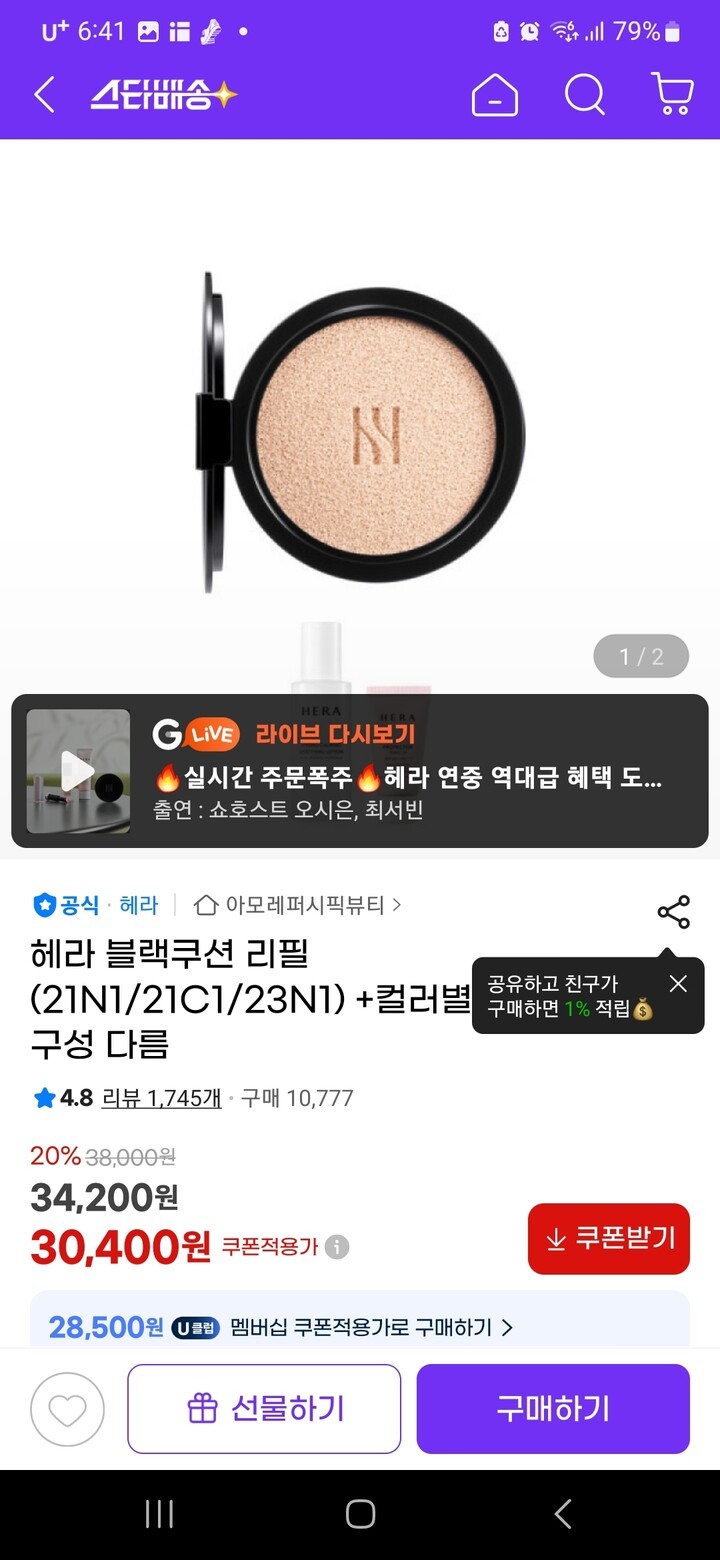Open the shopping cart
The height and width of the screenshot is (1560, 720).
tap(672, 96)
